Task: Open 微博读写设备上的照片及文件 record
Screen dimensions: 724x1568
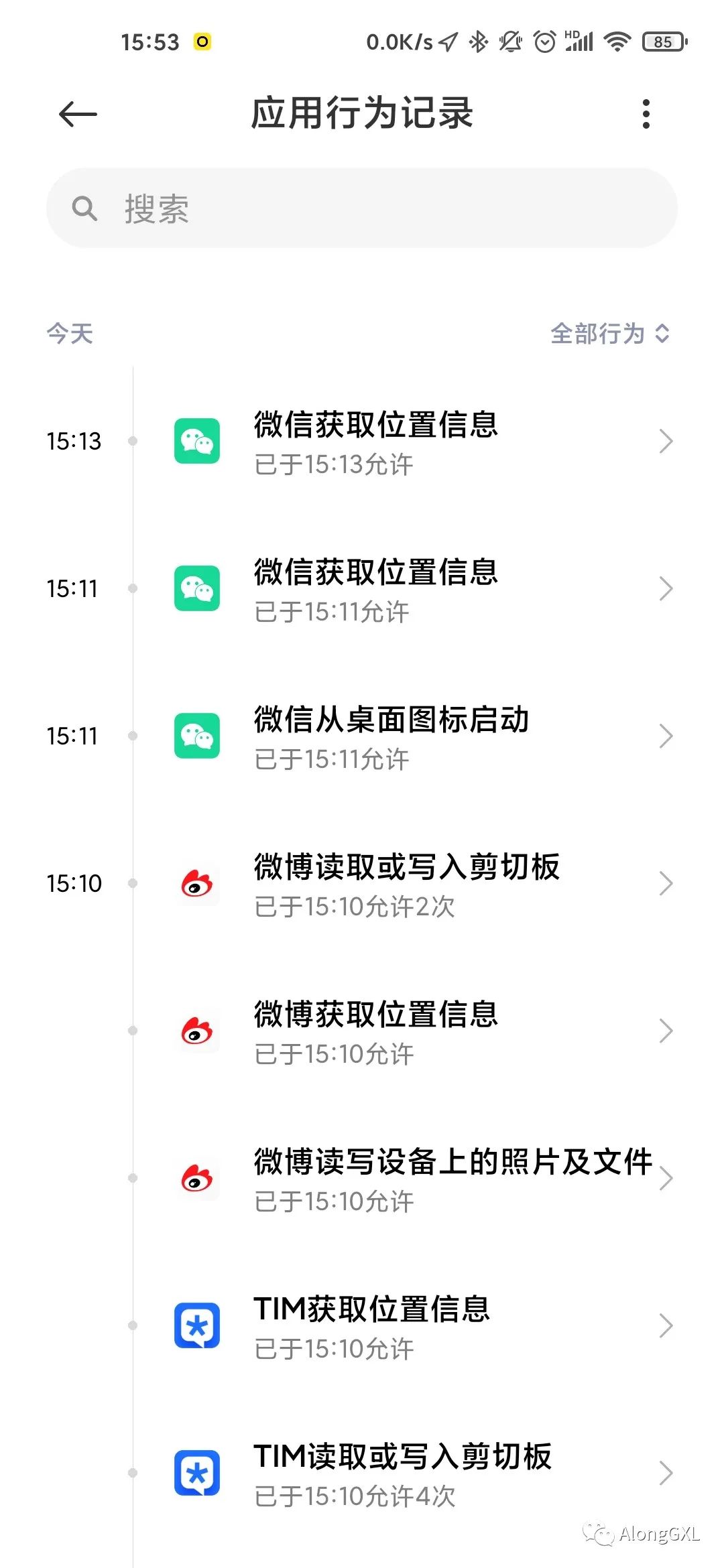Action: tap(402, 1179)
